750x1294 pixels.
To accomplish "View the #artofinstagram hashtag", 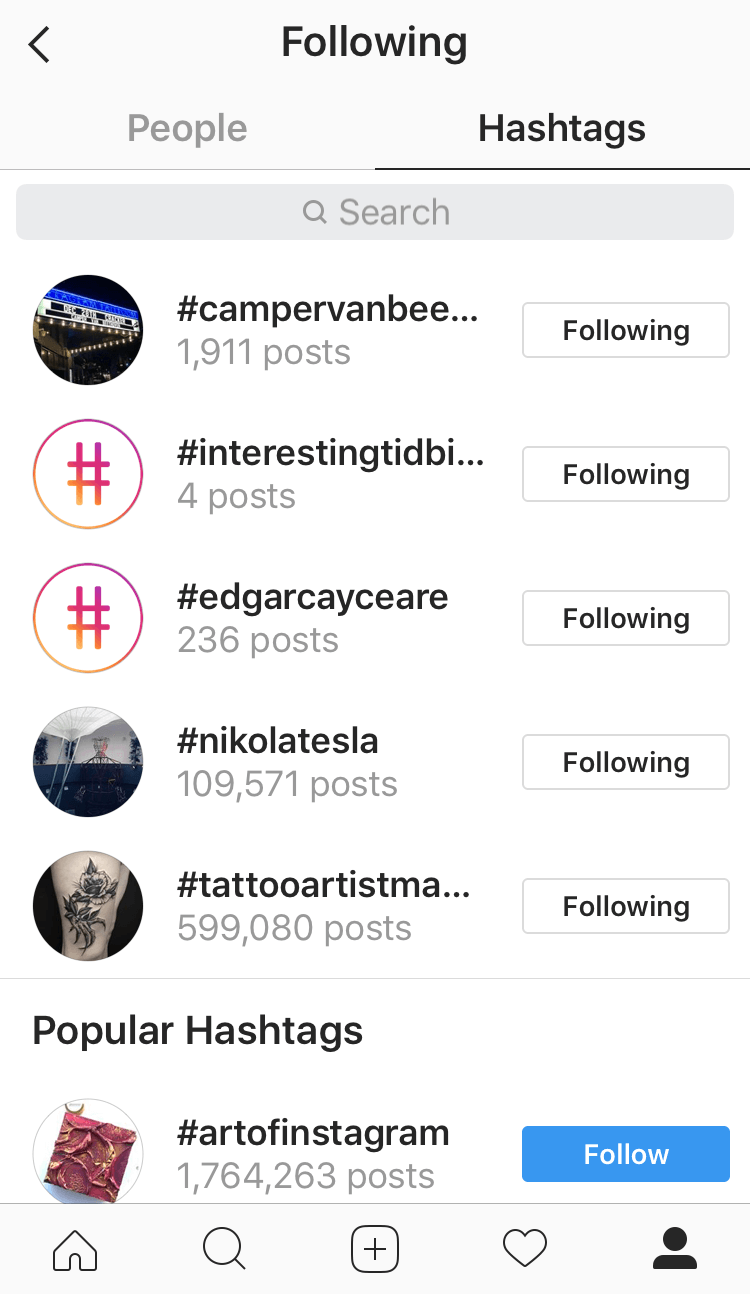I will point(312,1134).
